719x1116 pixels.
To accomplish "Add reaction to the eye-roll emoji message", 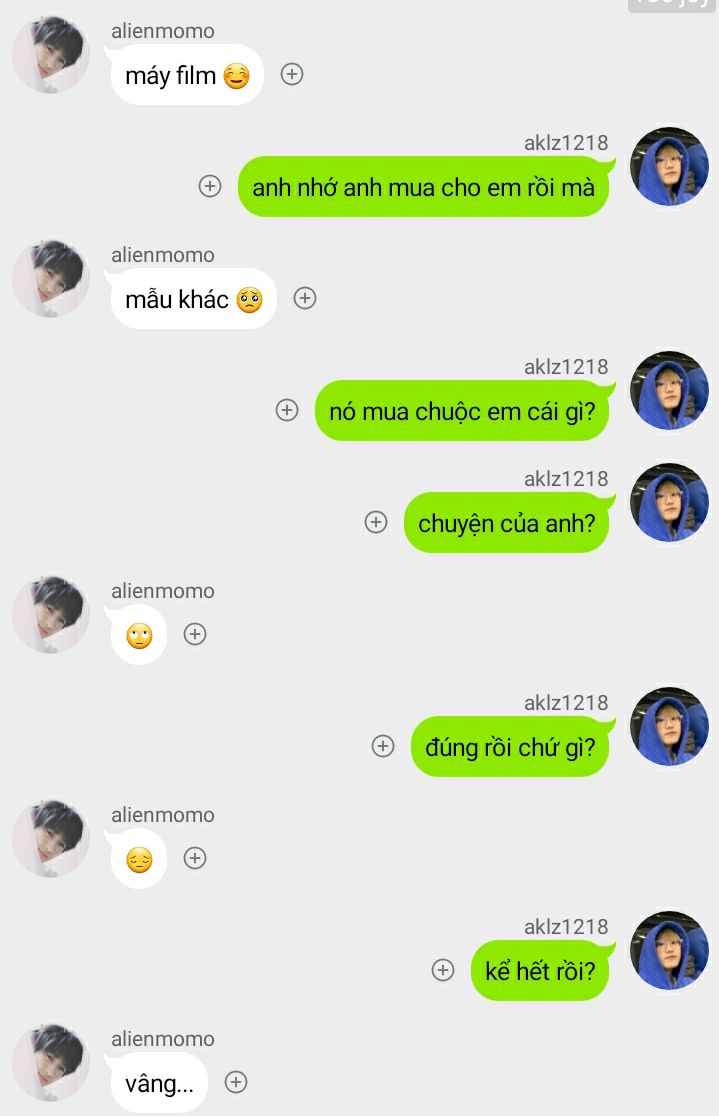I will click(195, 634).
